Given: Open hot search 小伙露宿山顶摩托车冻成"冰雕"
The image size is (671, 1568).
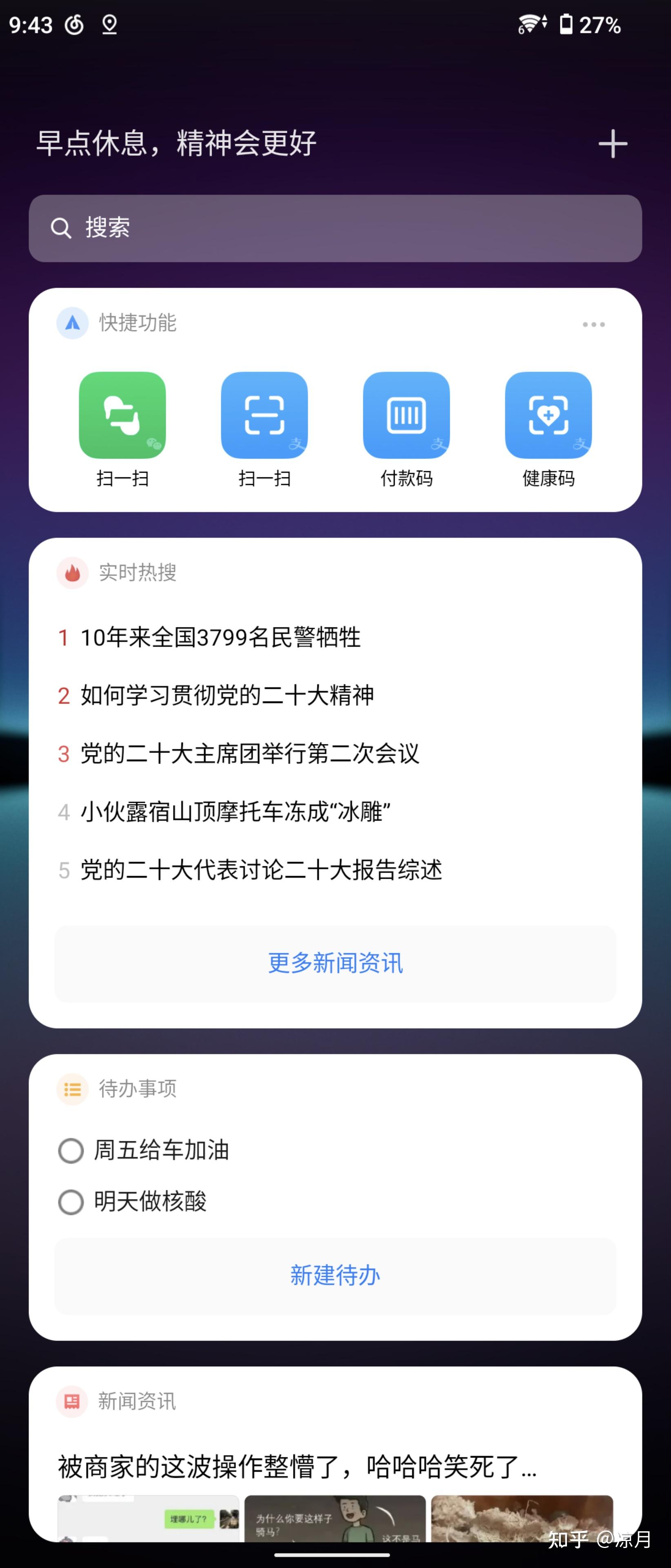Looking at the screenshot, I should coord(235,811).
